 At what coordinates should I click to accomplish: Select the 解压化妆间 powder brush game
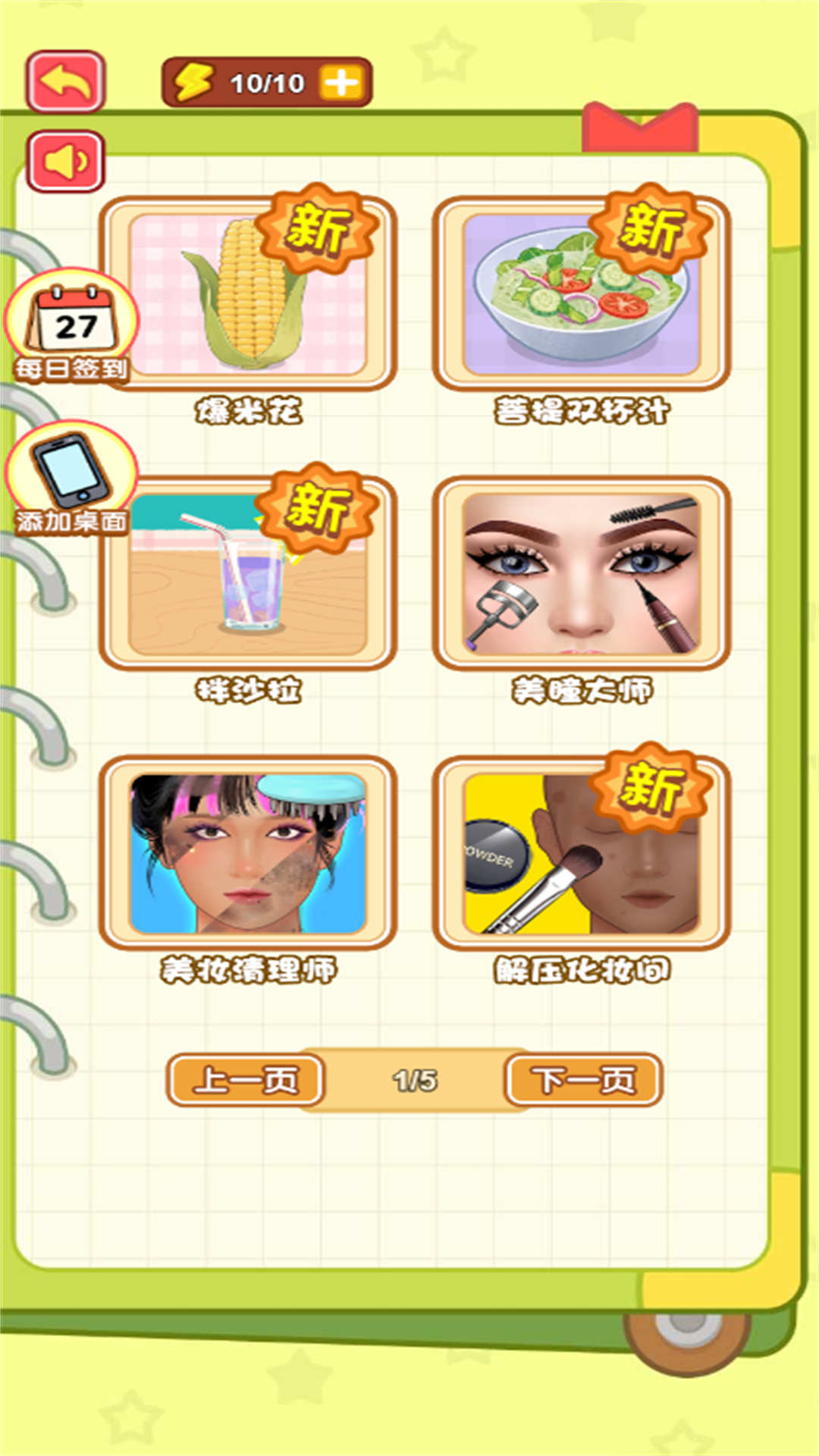click(581, 853)
